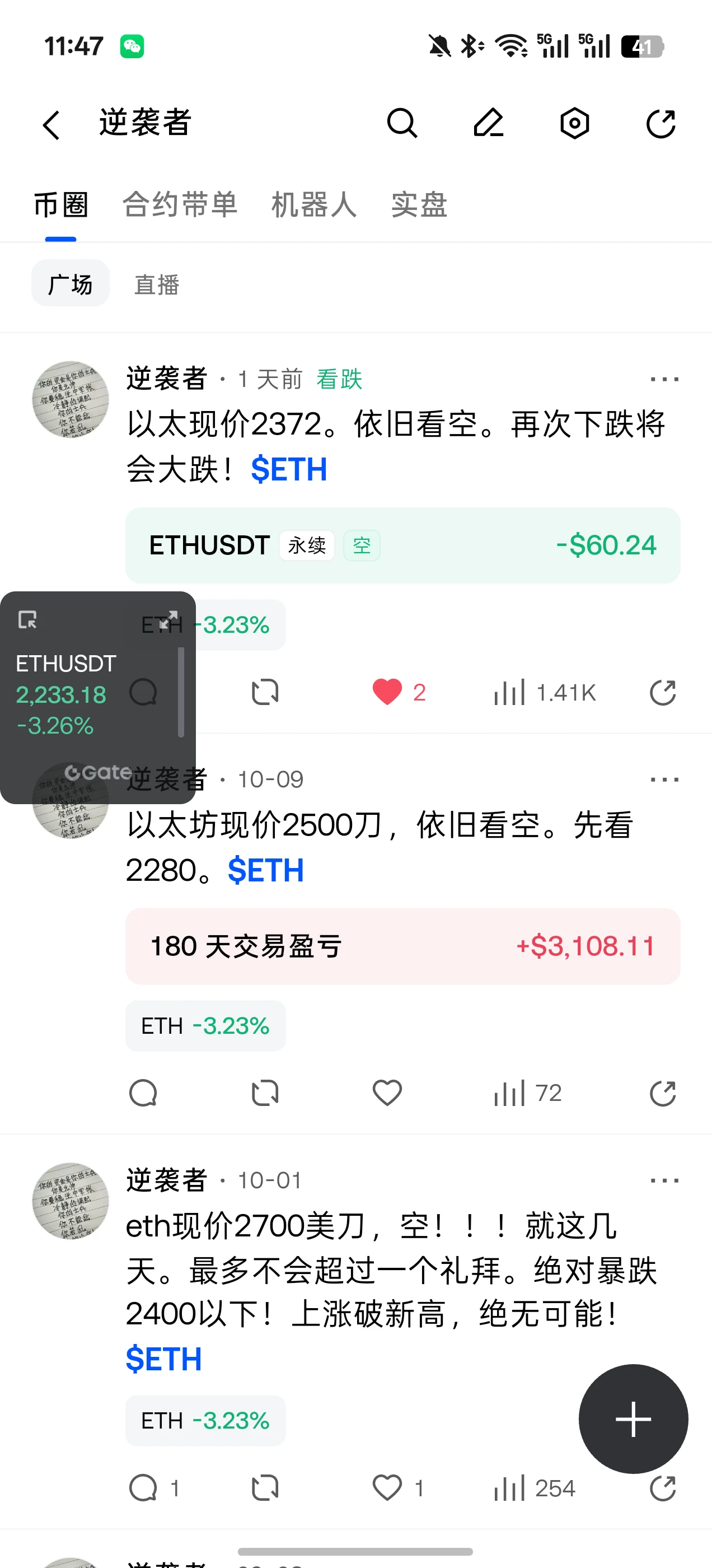Go back using the top-left arrow
The width and height of the screenshot is (712, 1568).
(51, 125)
